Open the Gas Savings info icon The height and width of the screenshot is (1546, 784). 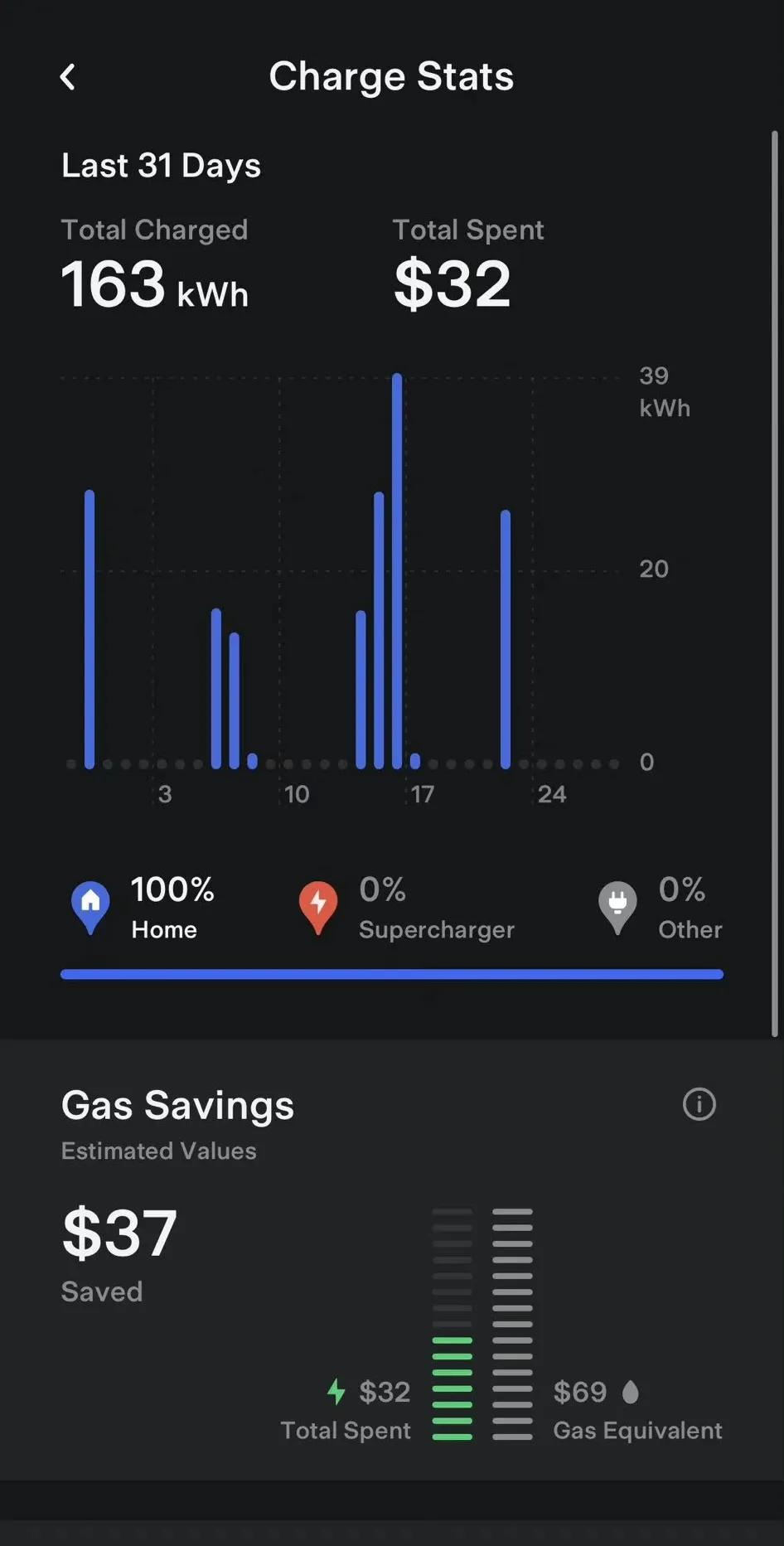(699, 1104)
